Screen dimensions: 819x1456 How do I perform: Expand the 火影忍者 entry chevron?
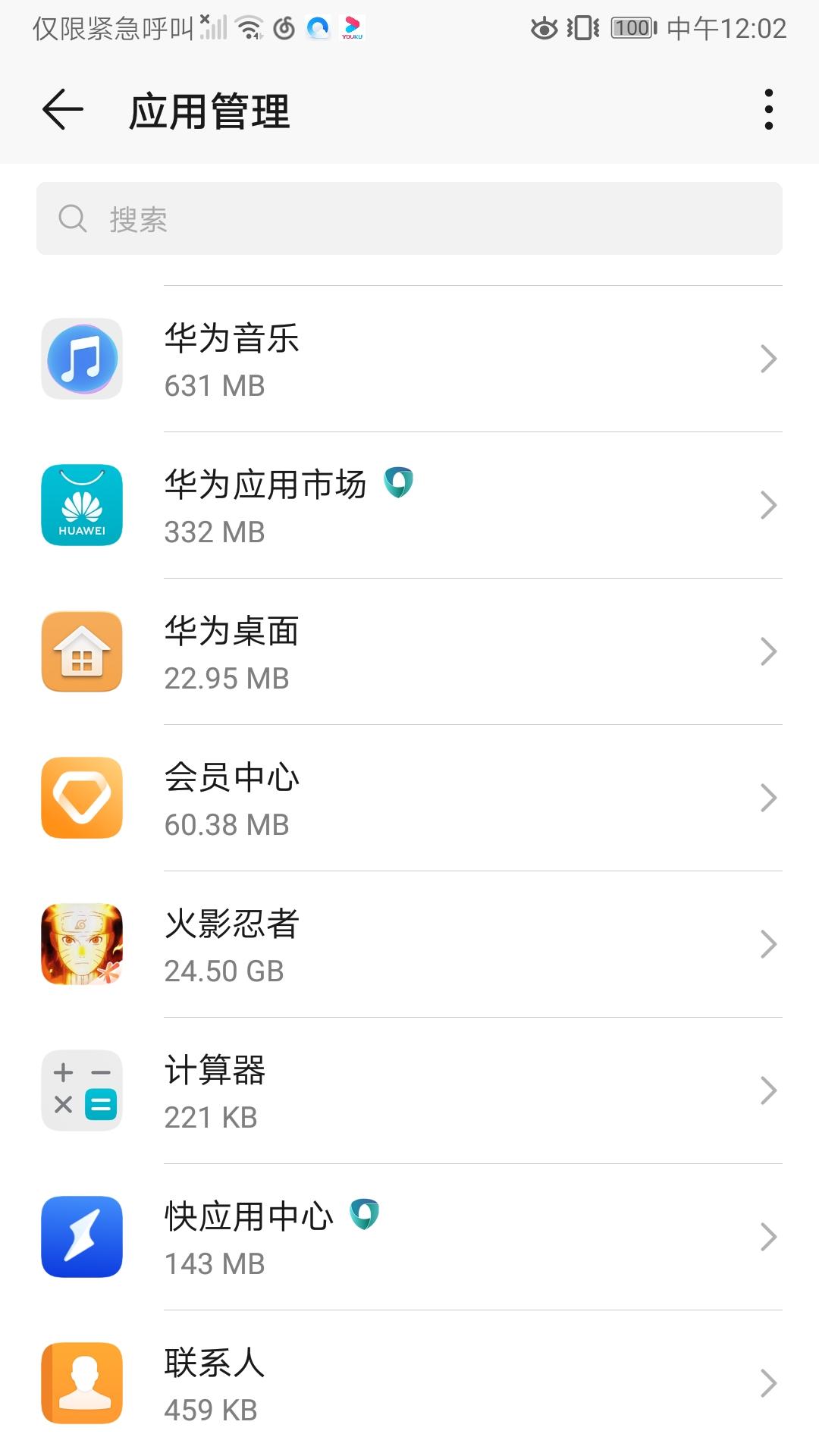point(768,943)
